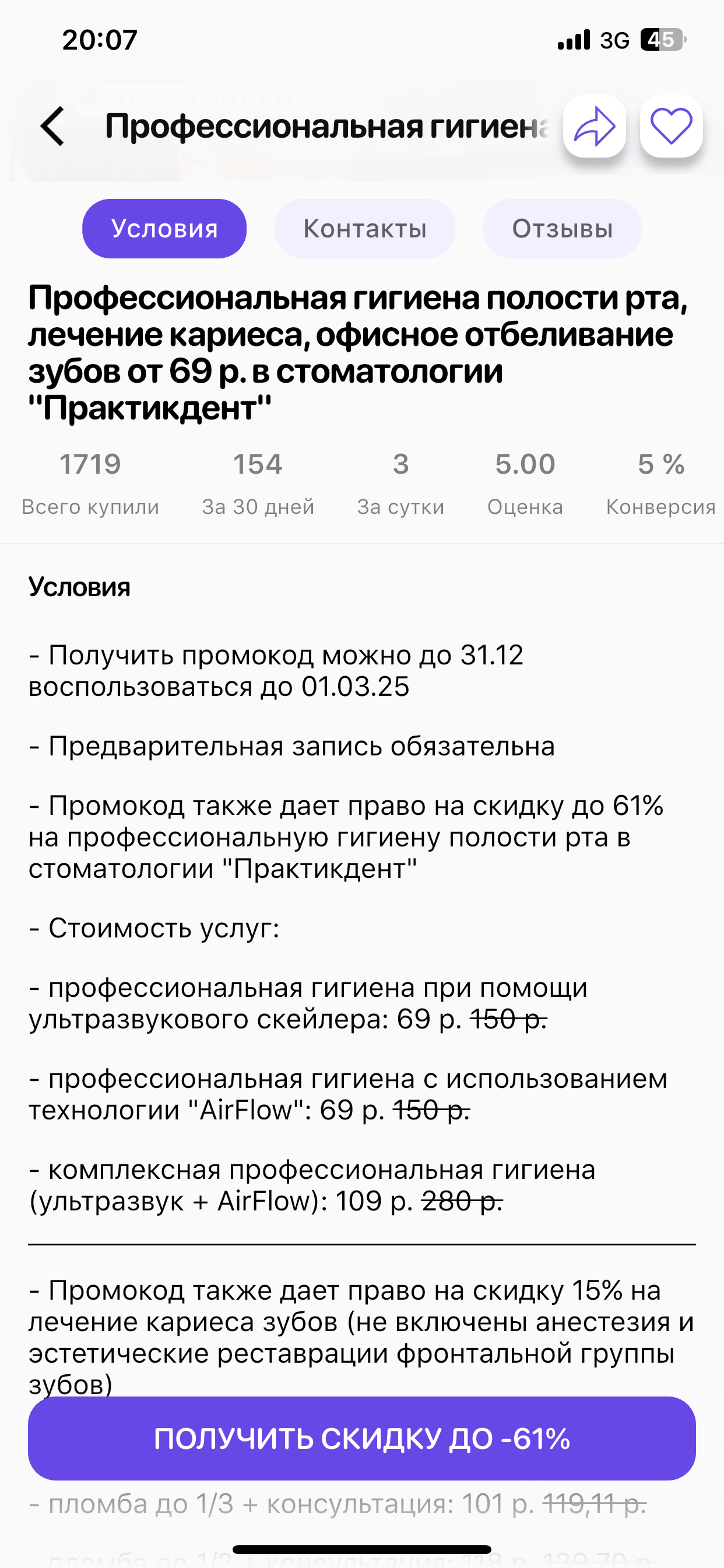
Task: Select the Условия tab
Action: pyautogui.click(x=164, y=229)
